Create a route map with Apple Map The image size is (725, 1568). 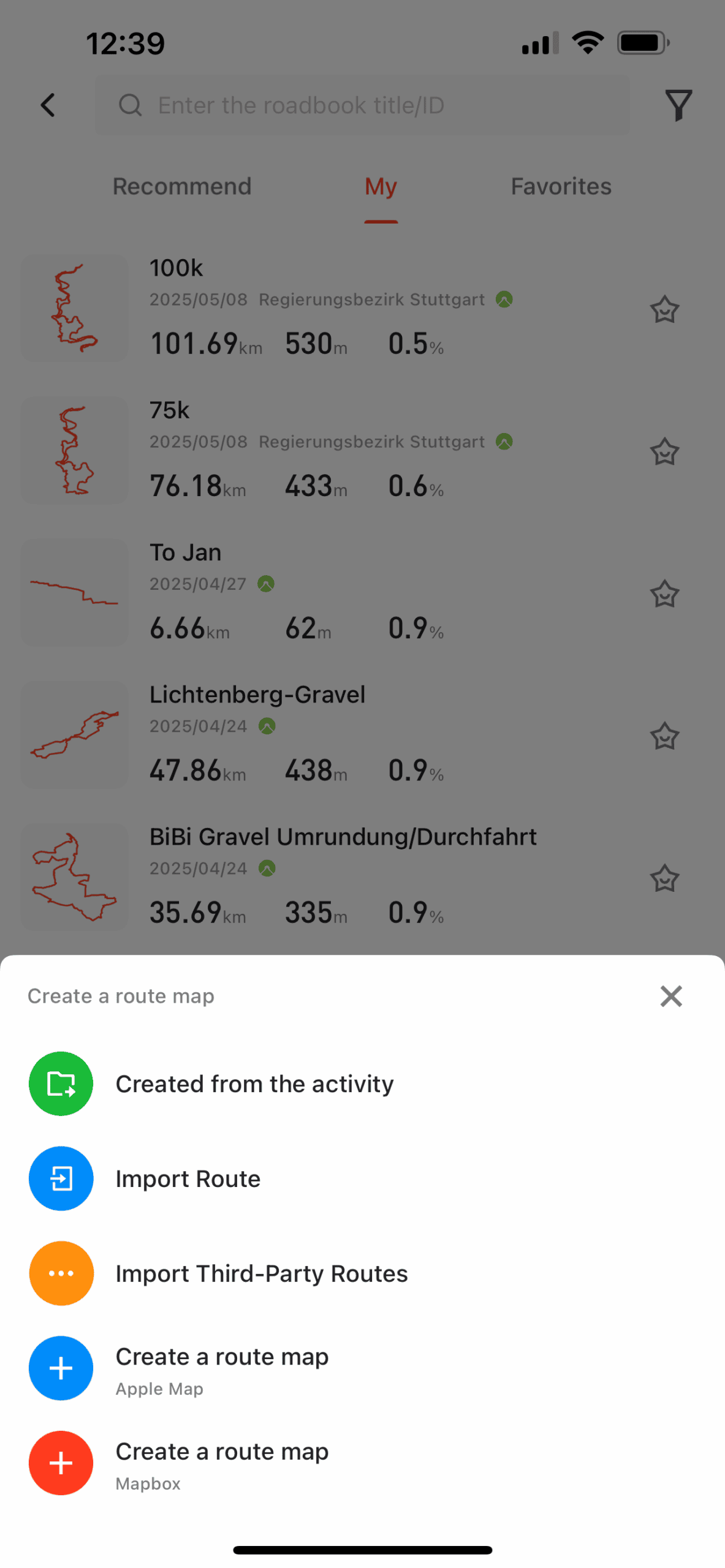[x=362, y=1368]
